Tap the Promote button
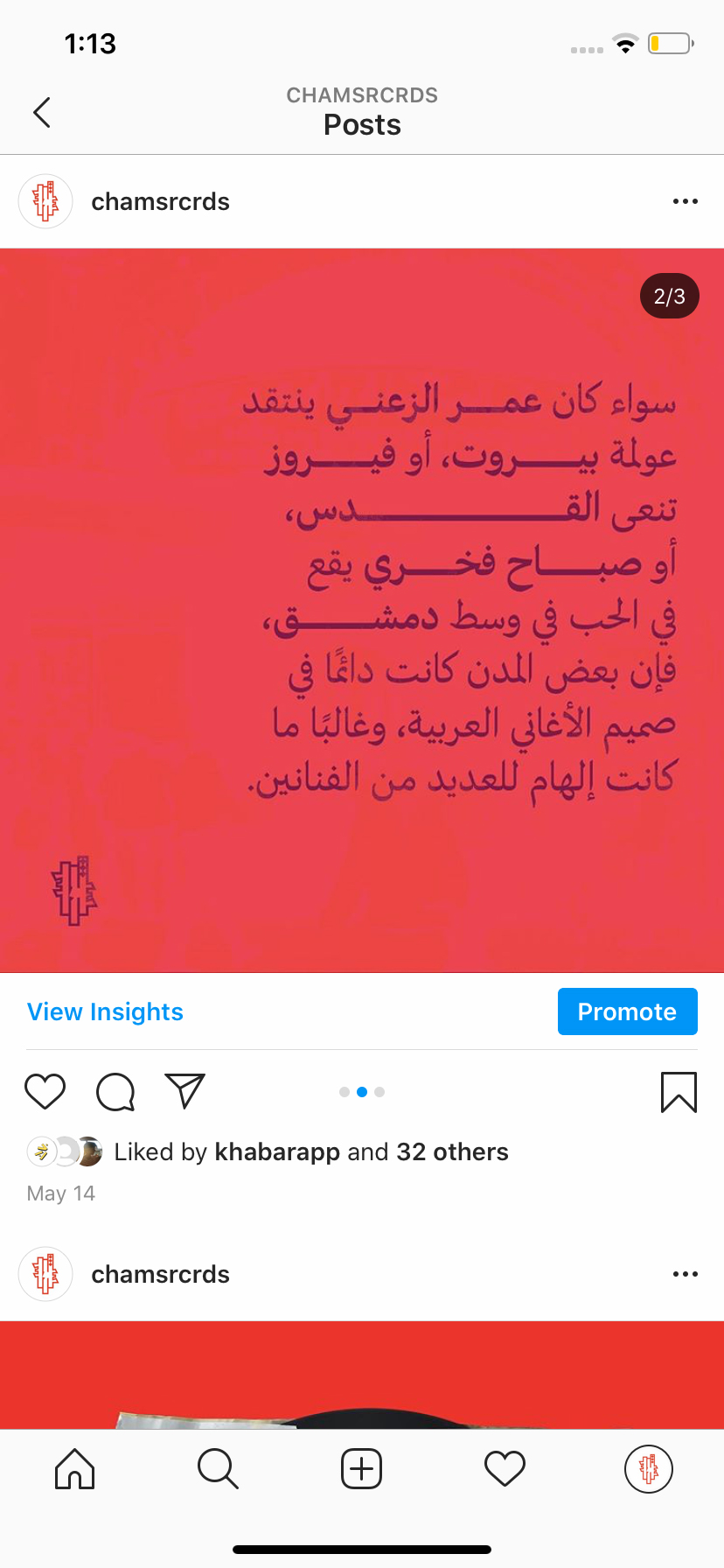724x1568 pixels. pyautogui.click(x=627, y=1011)
